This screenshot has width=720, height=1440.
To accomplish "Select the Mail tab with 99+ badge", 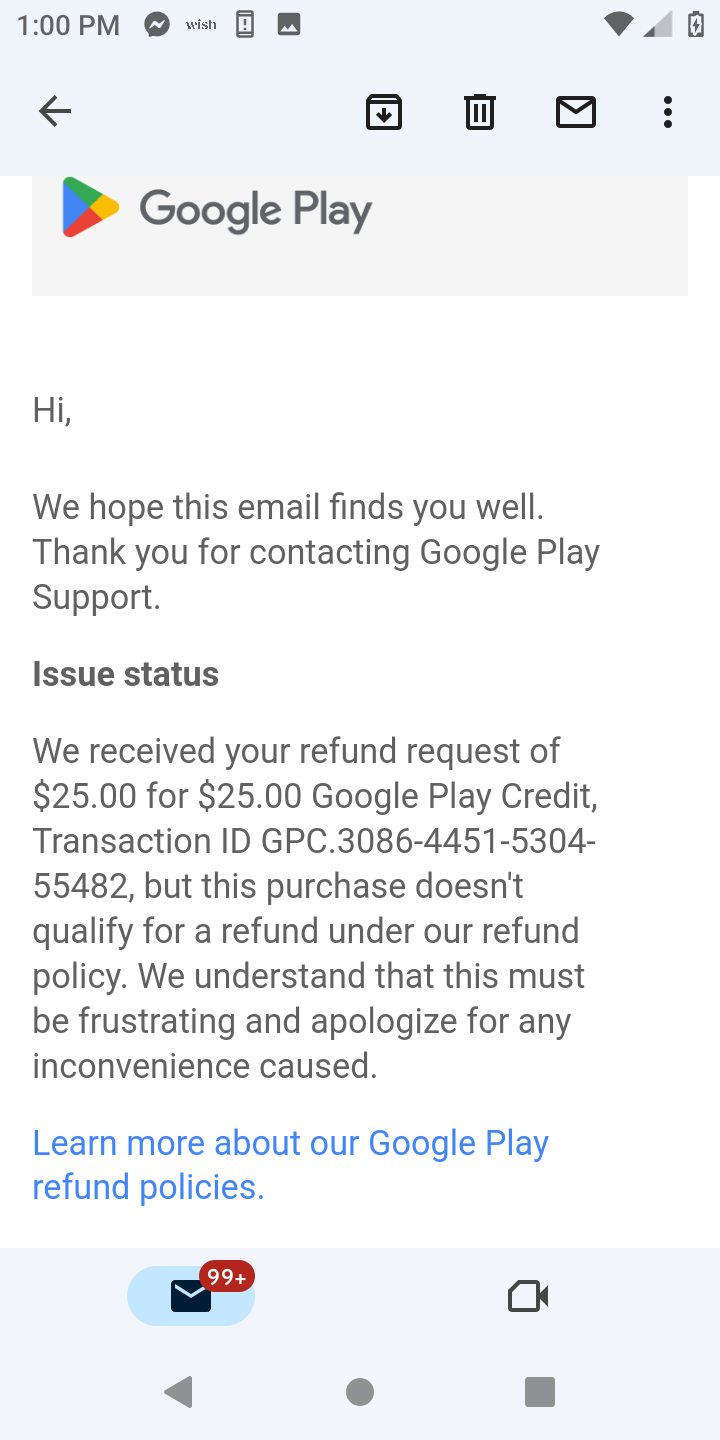I will [190, 1295].
